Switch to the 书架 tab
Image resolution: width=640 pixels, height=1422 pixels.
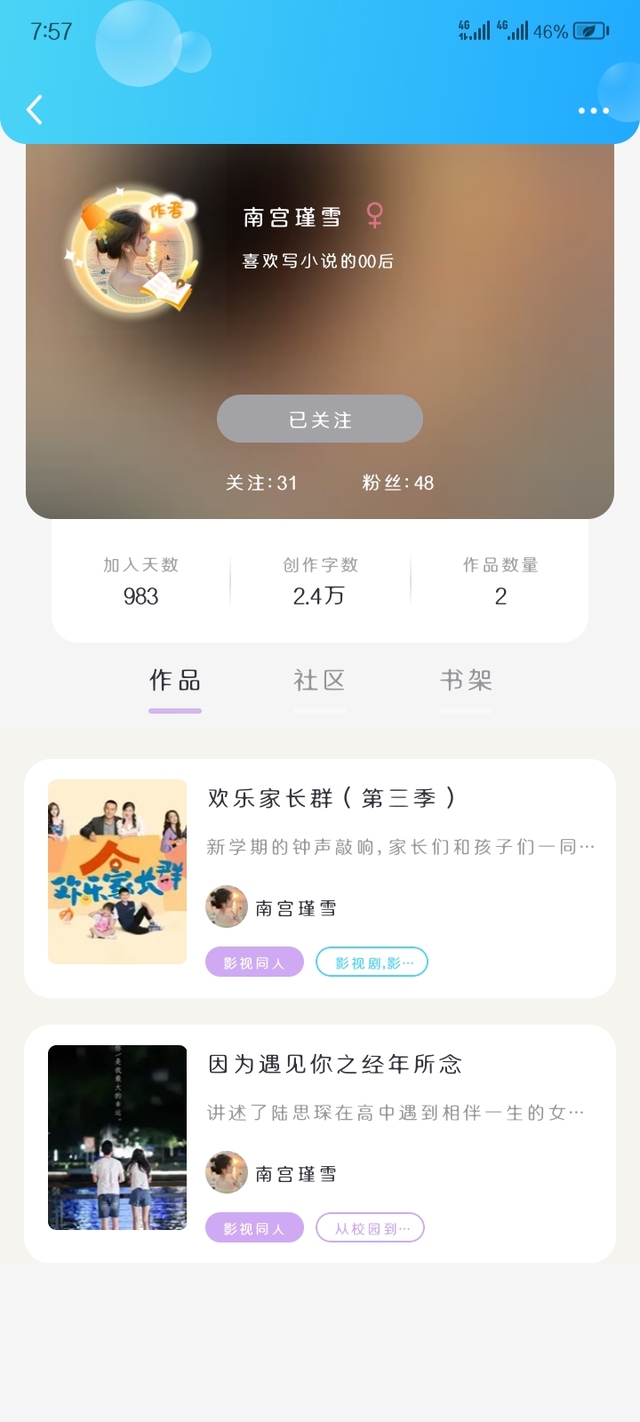(x=466, y=681)
